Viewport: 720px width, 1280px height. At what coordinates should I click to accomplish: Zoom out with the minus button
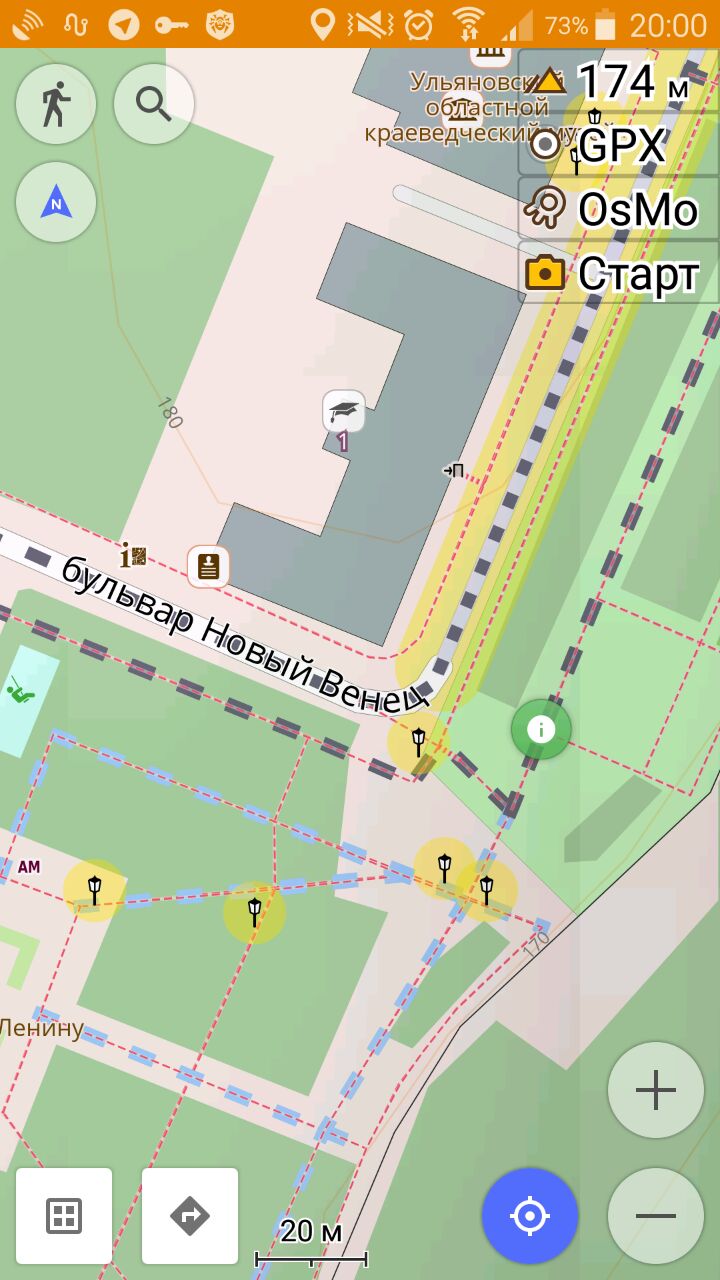[x=656, y=1216]
